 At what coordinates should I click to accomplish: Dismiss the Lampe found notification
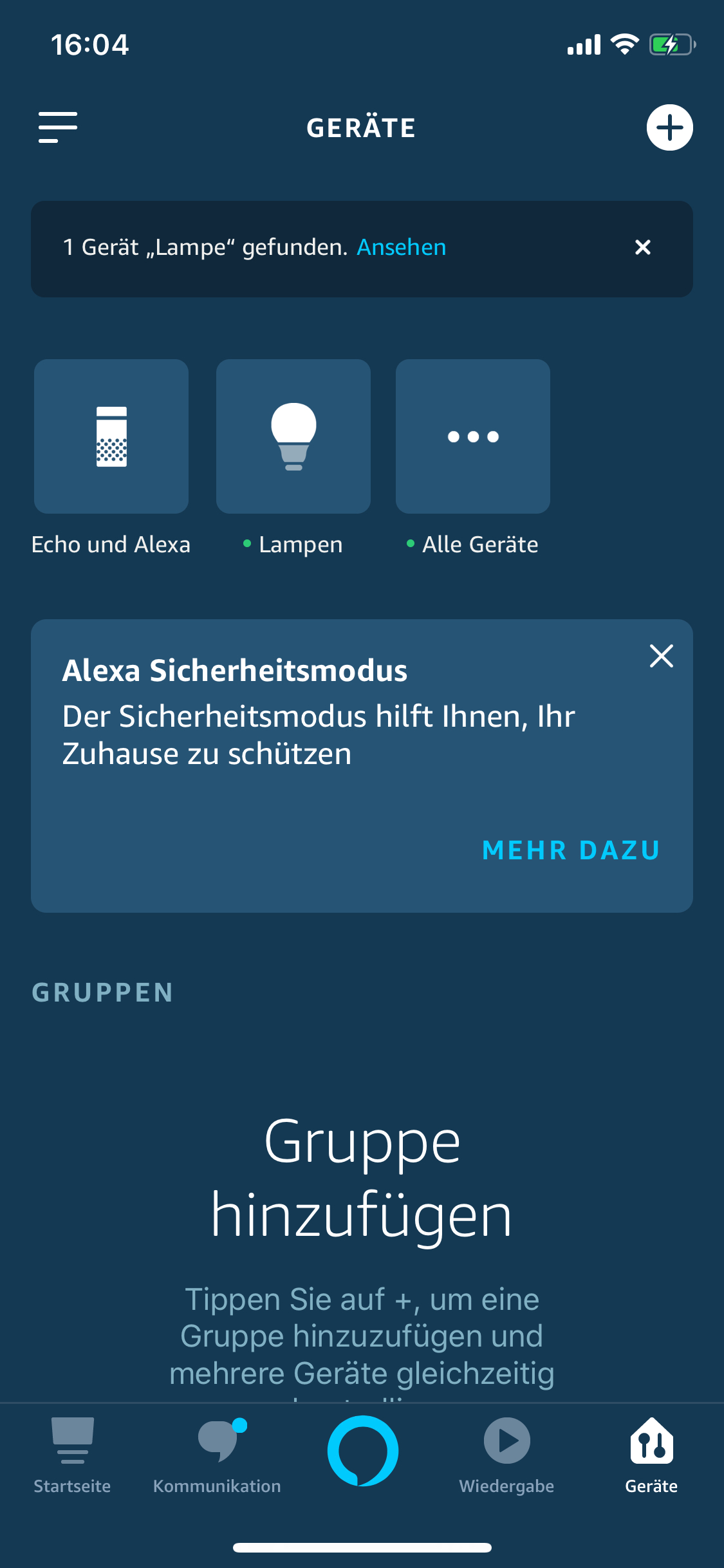point(643,248)
